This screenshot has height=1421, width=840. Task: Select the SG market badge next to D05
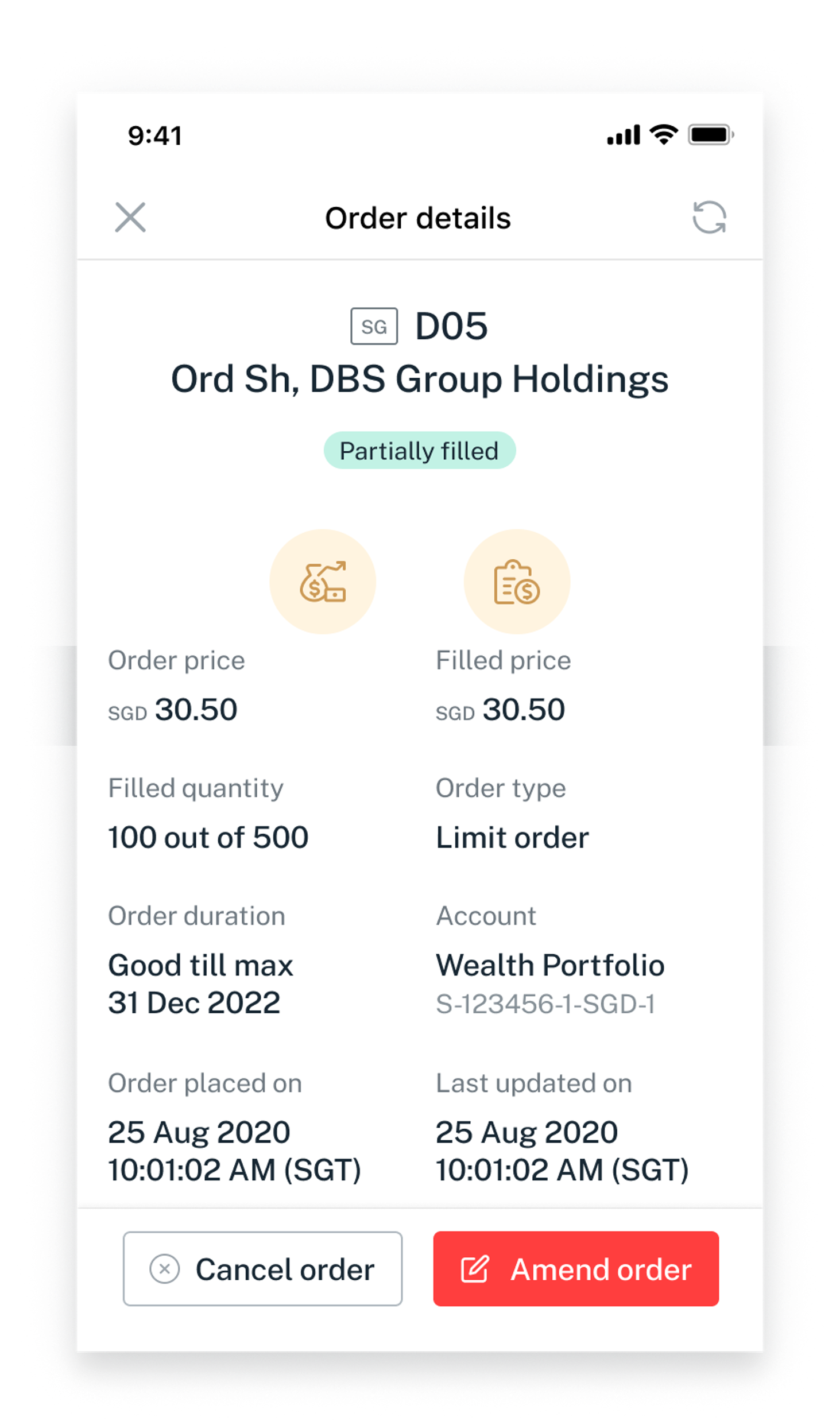click(374, 326)
